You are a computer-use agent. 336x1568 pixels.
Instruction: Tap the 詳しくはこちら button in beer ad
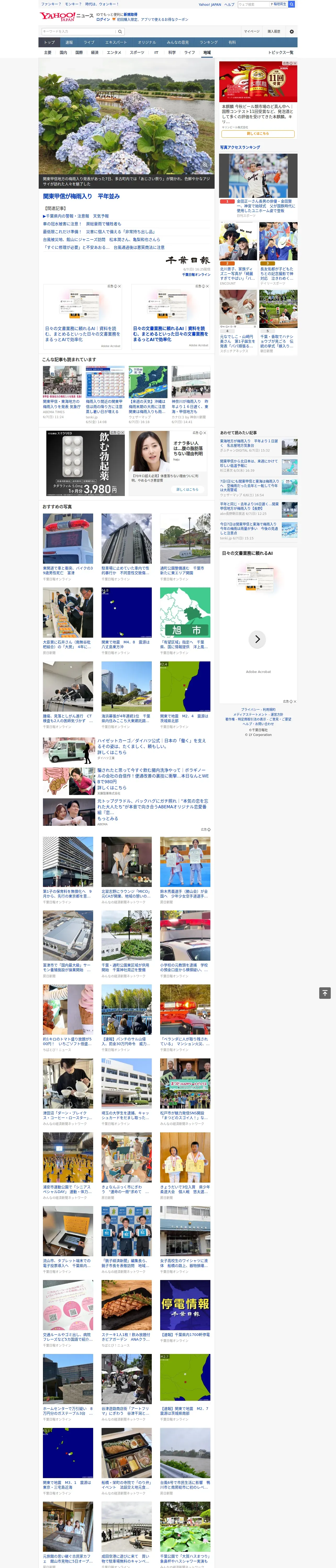(x=258, y=134)
